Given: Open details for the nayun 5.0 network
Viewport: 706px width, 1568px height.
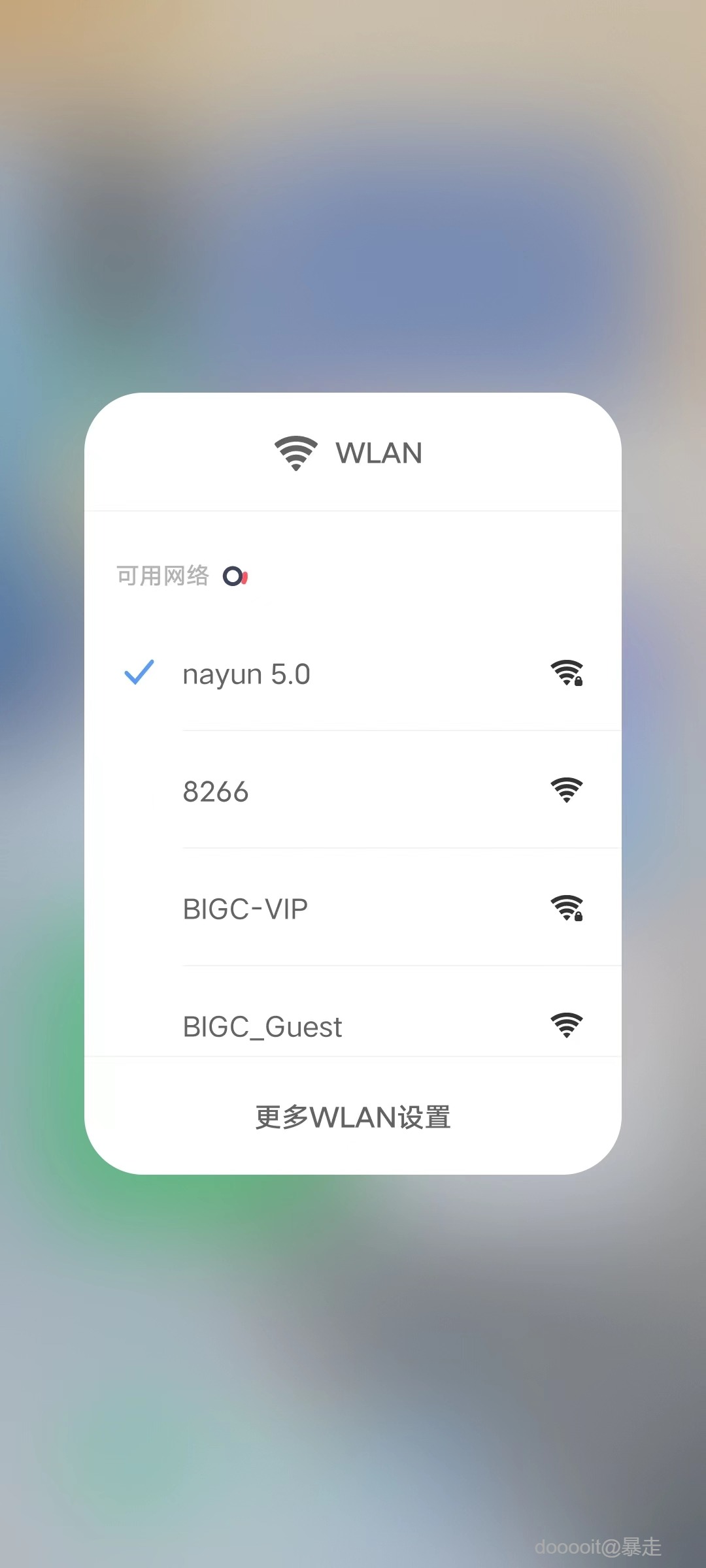Looking at the screenshot, I should coord(353,673).
